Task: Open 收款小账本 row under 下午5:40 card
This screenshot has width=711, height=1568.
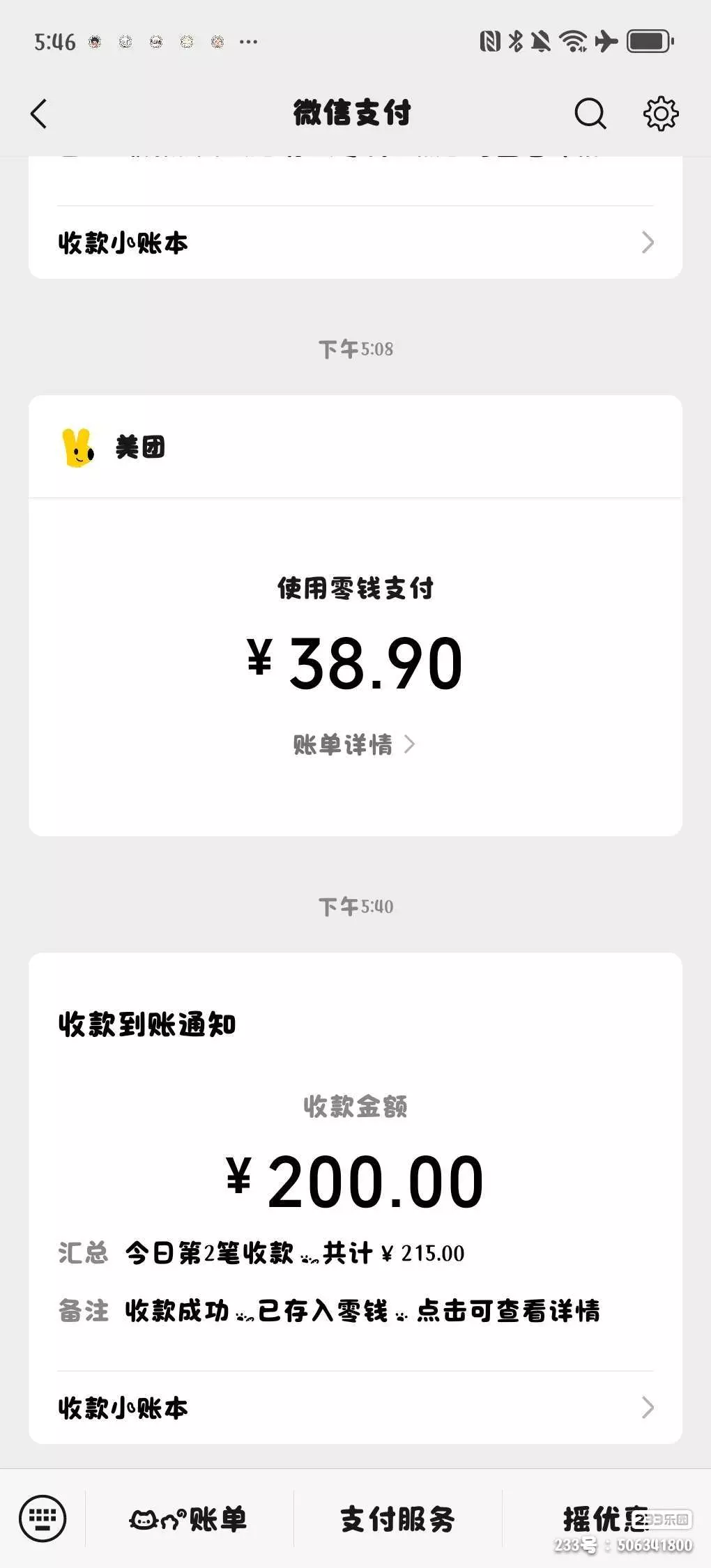Action: coord(355,1408)
